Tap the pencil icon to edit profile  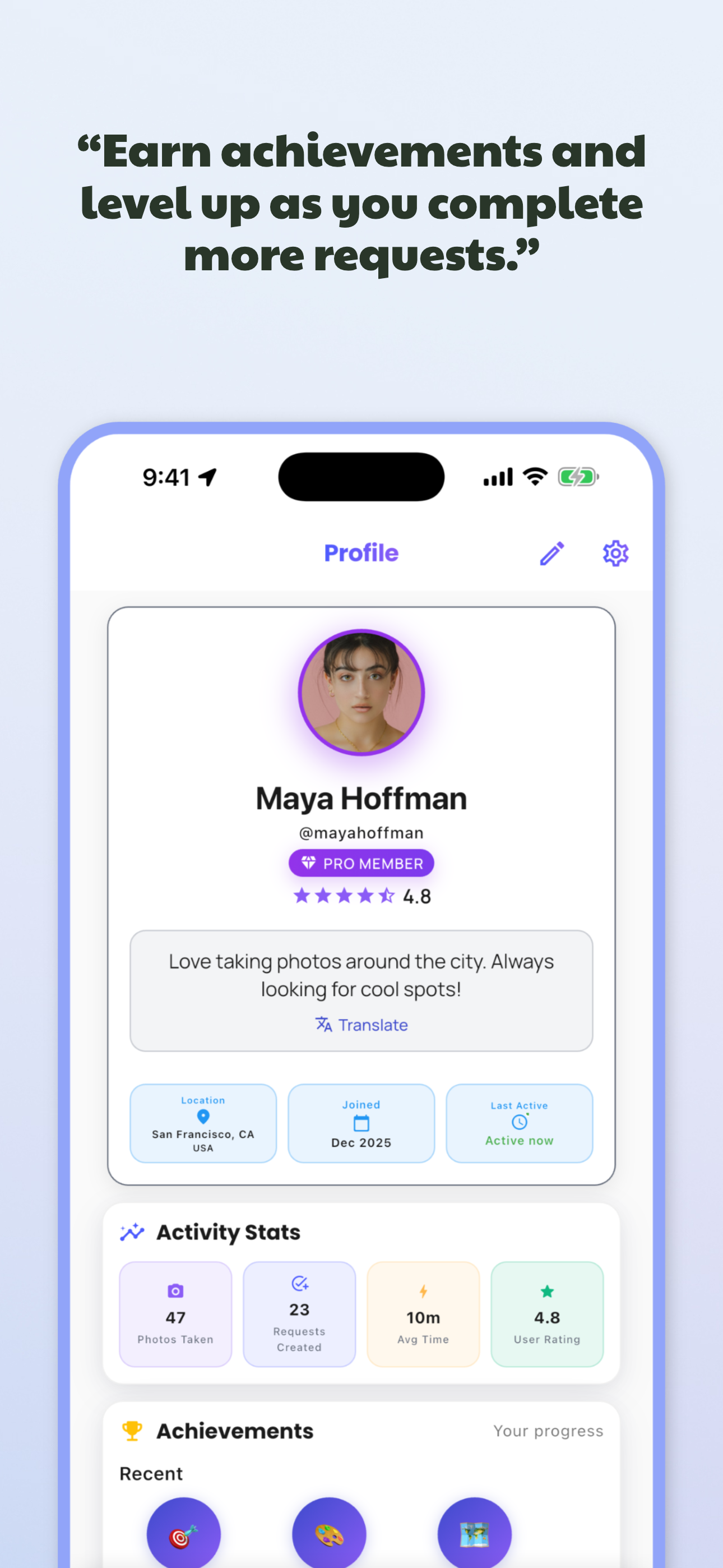point(551,553)
